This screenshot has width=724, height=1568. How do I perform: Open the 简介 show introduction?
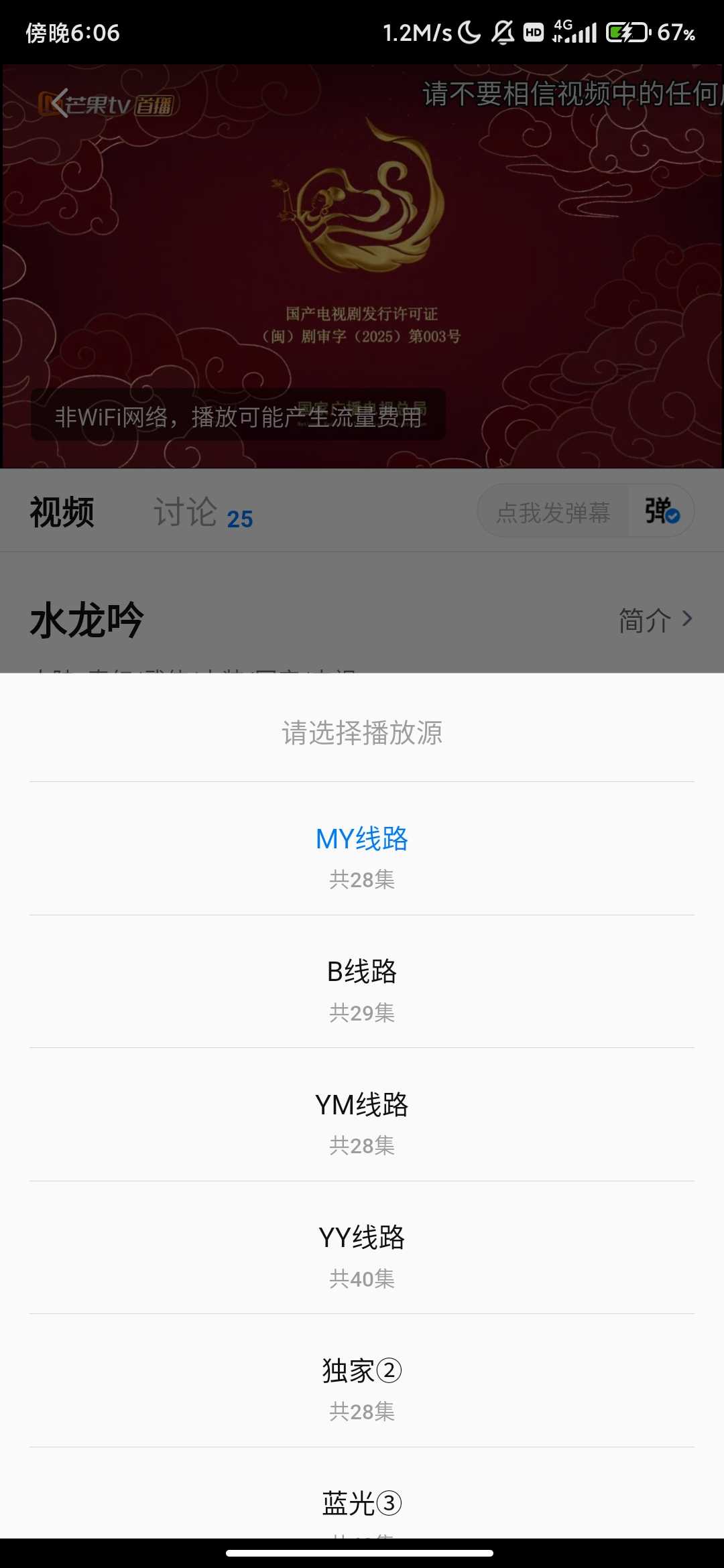point(654,620)
